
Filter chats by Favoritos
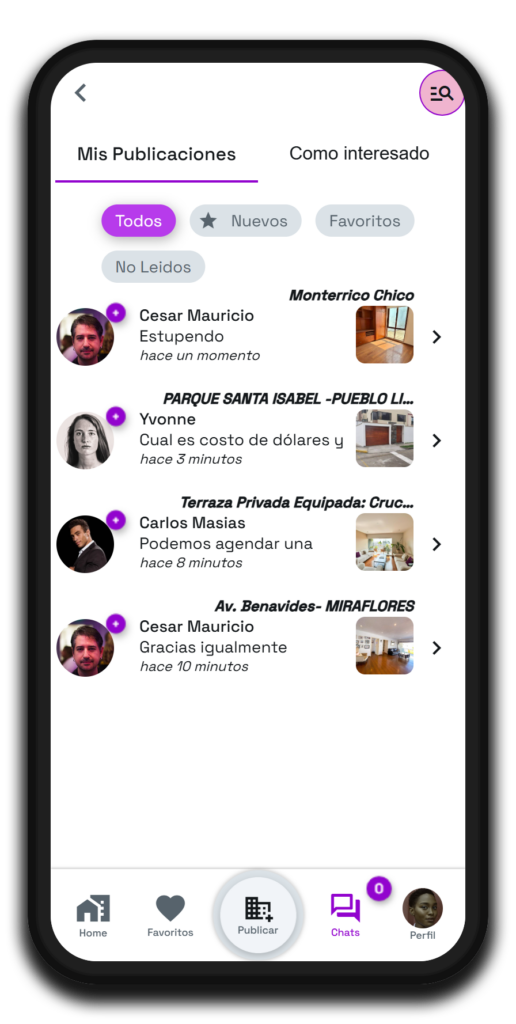tap(364, 221)
